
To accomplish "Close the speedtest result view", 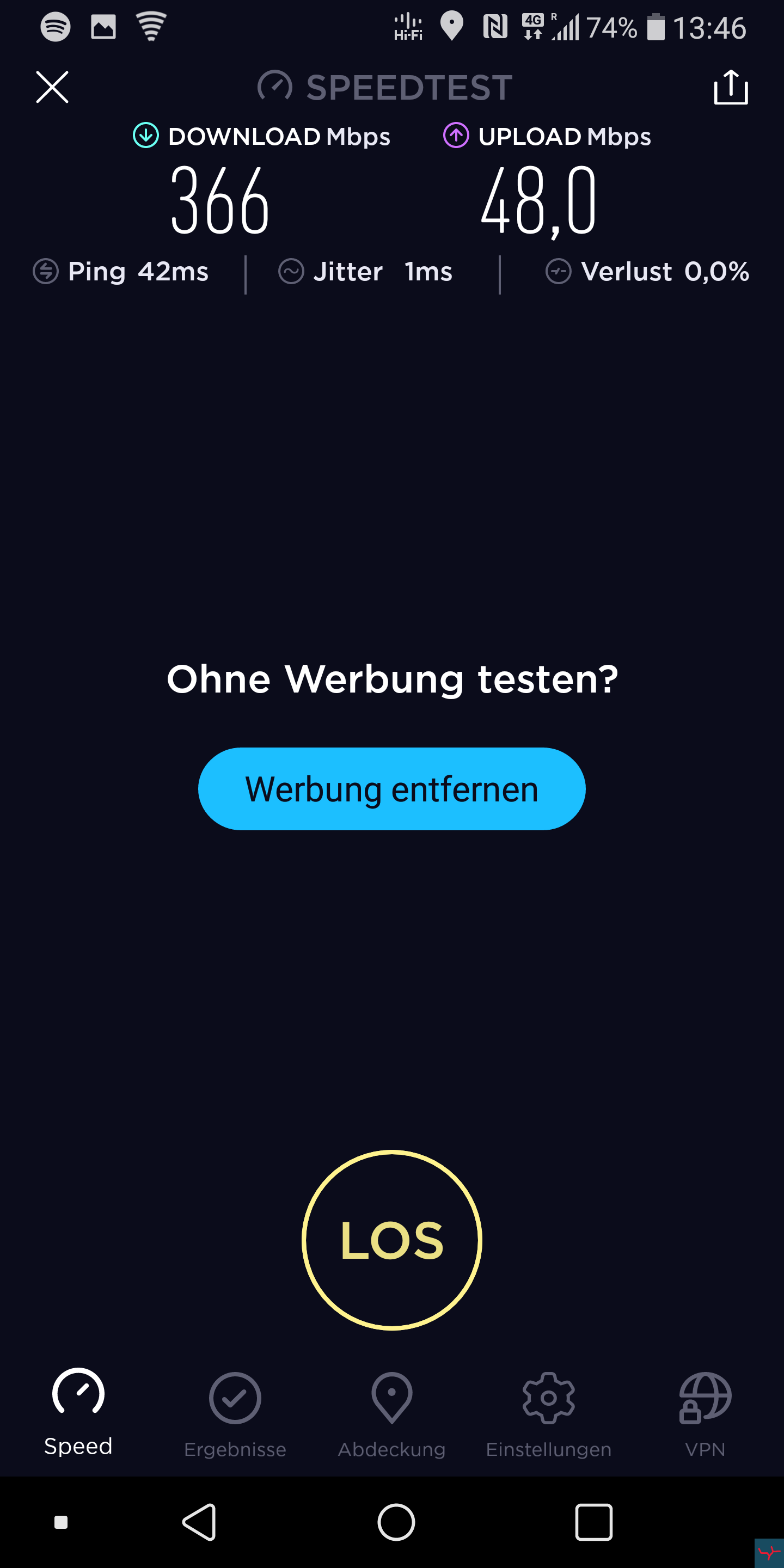I will click(x=52, y=87).
